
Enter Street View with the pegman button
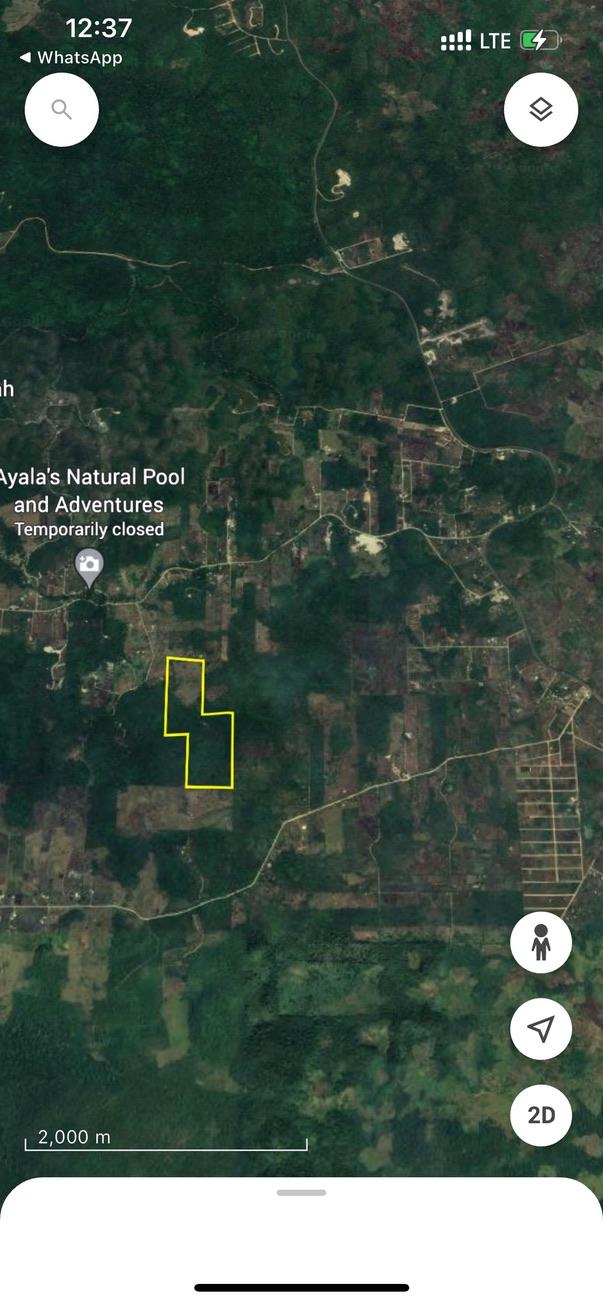pyautogui.click(x=541, y=943)
